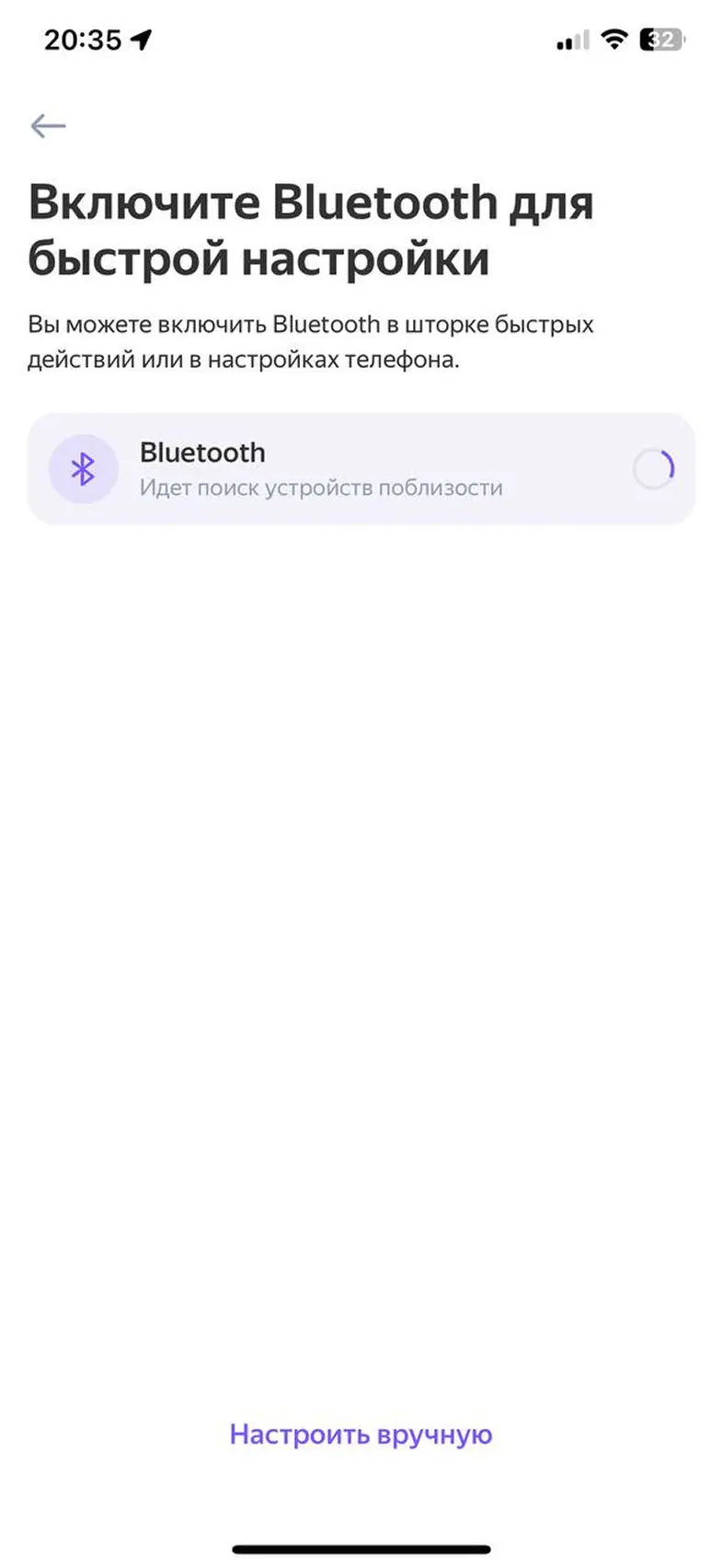Tap the Bluetooth search row
The height and width of the screenshot is (1568, 723).
coord(361,469)
